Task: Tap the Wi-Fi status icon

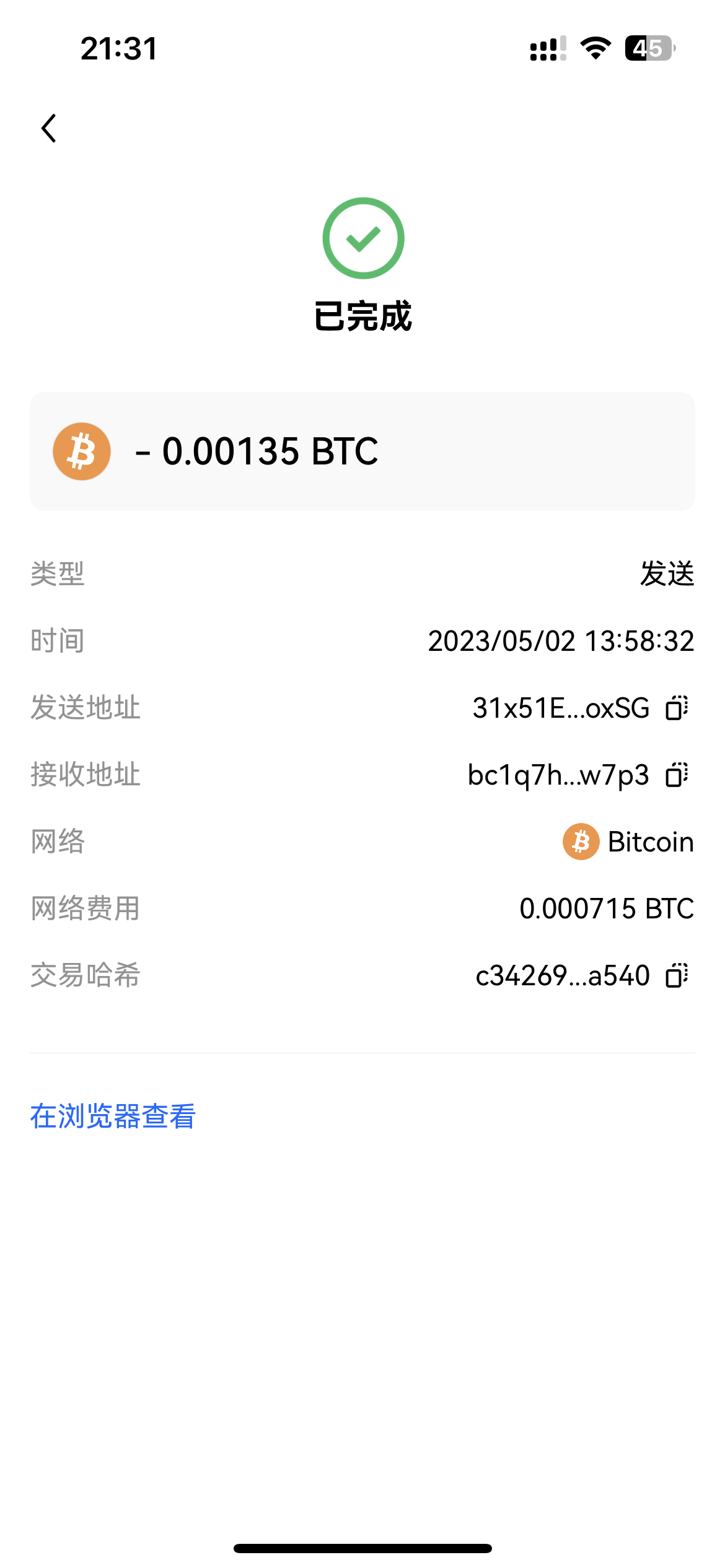Action: tap(596, 48)
